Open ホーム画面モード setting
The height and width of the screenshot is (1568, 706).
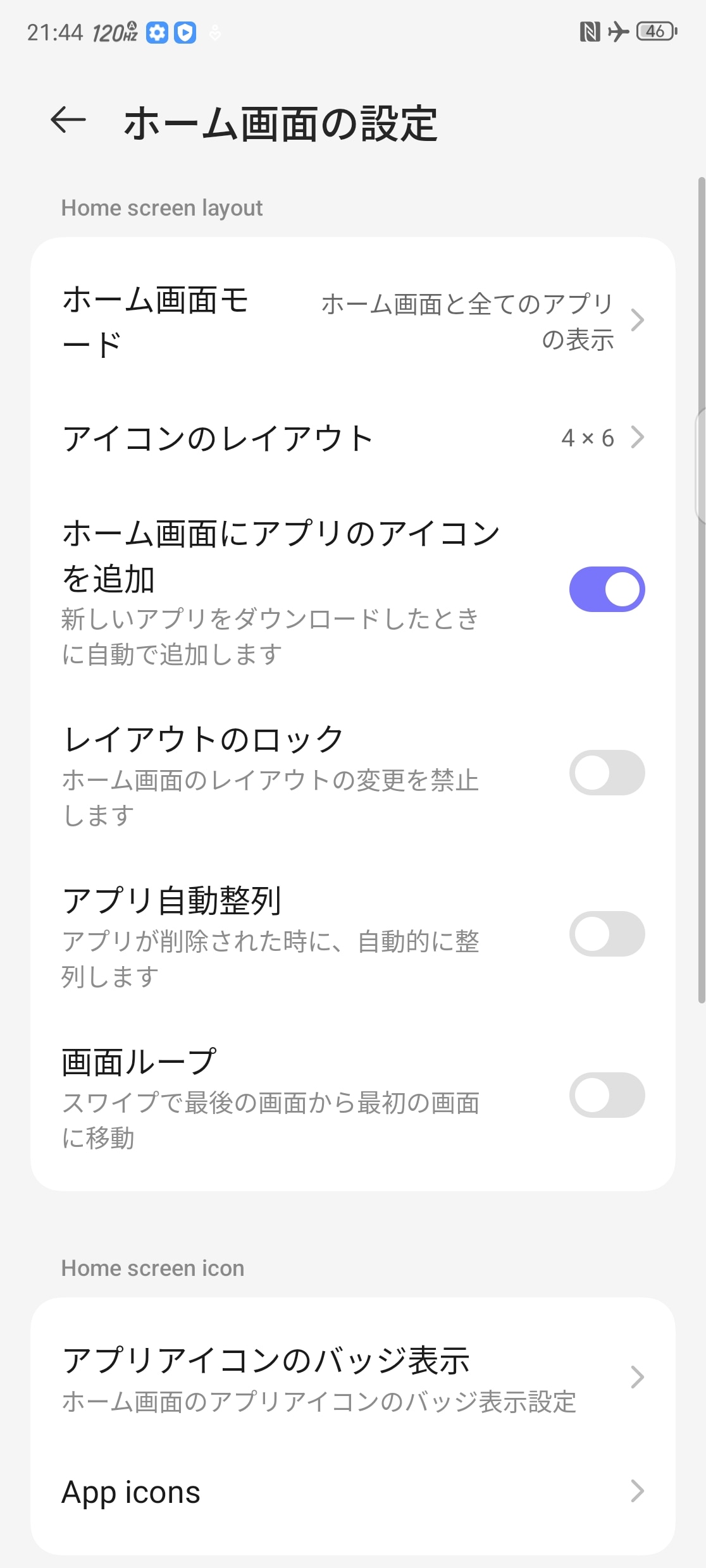point(353,321)
